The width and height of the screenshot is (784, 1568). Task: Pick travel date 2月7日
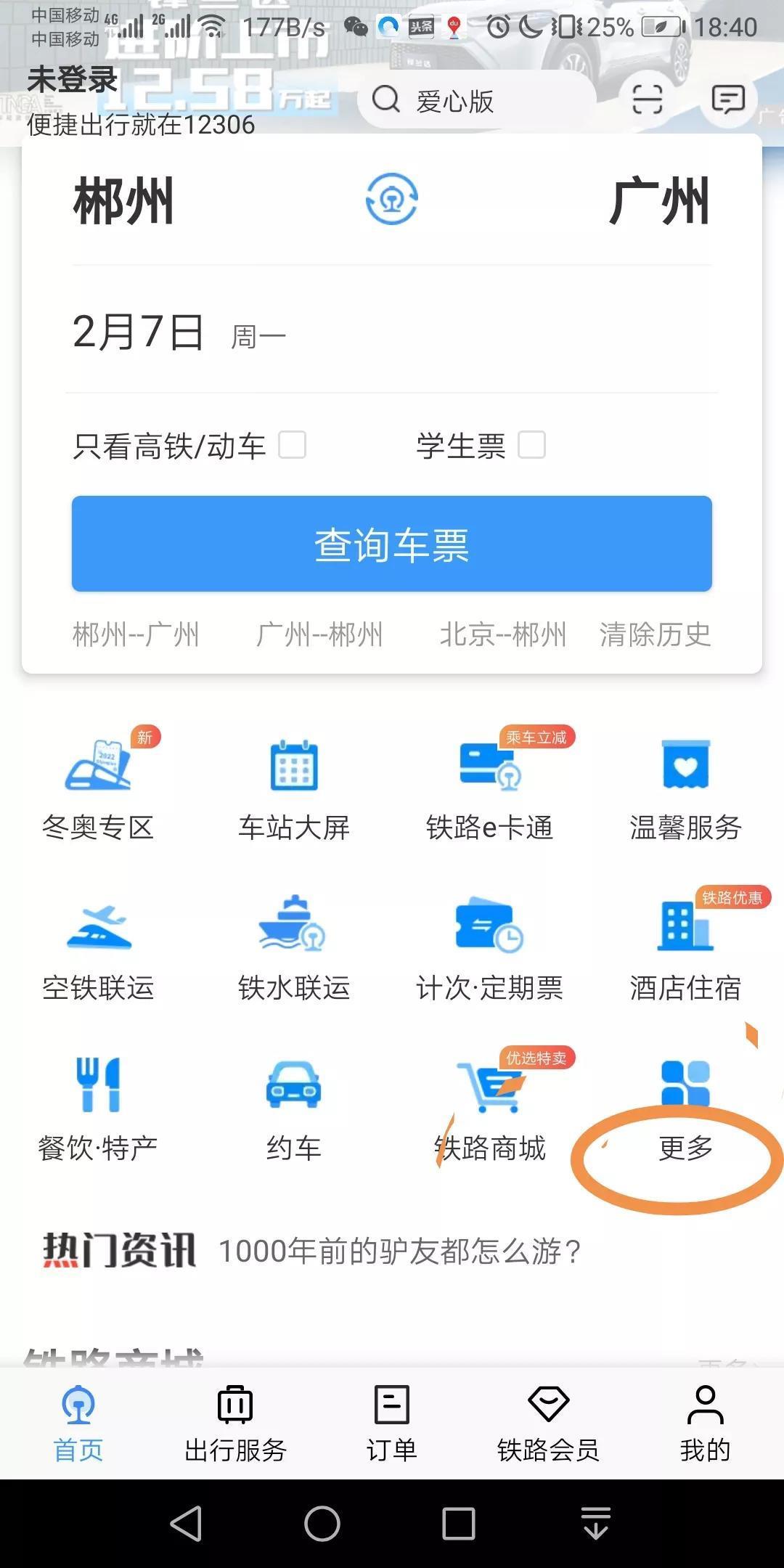138,332
